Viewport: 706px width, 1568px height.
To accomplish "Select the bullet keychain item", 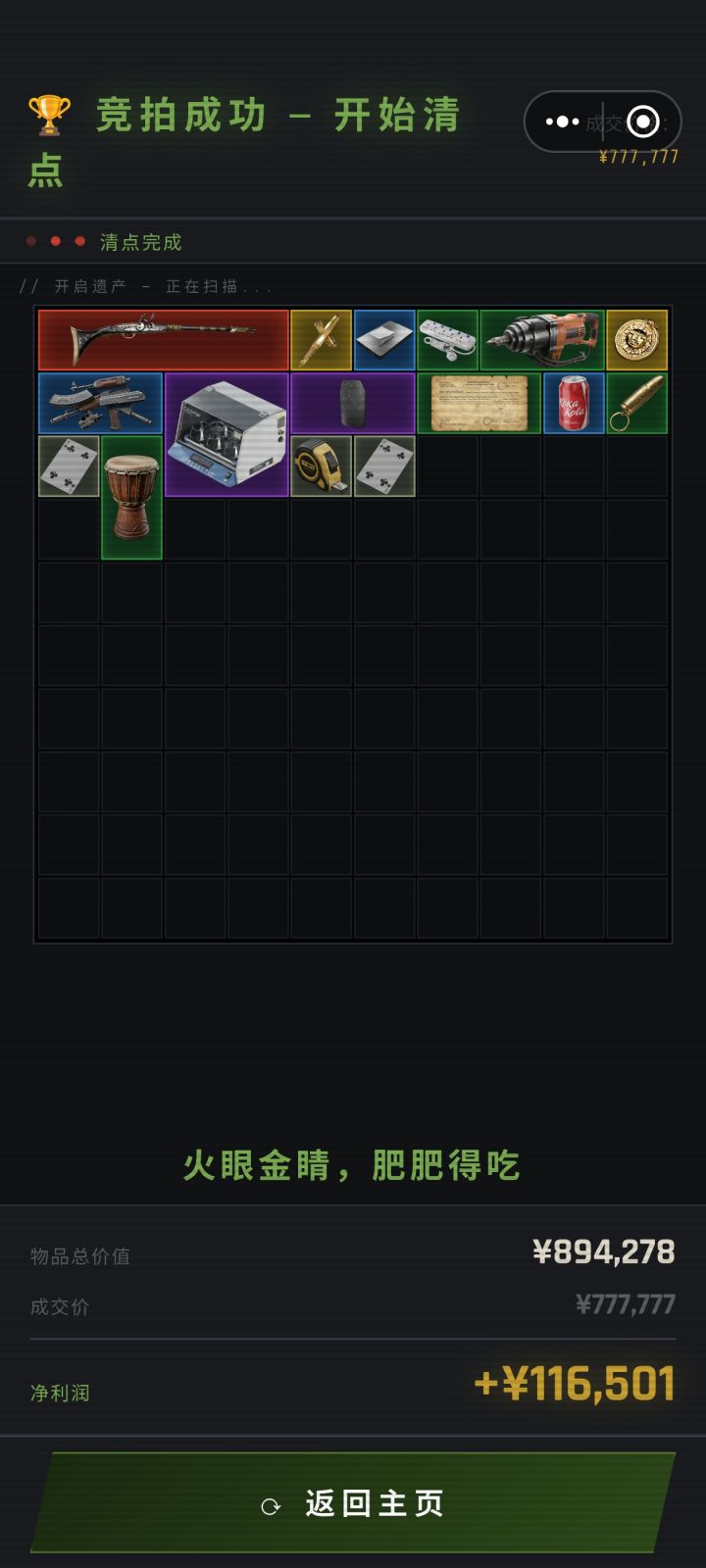I will [x=636, y=403].
